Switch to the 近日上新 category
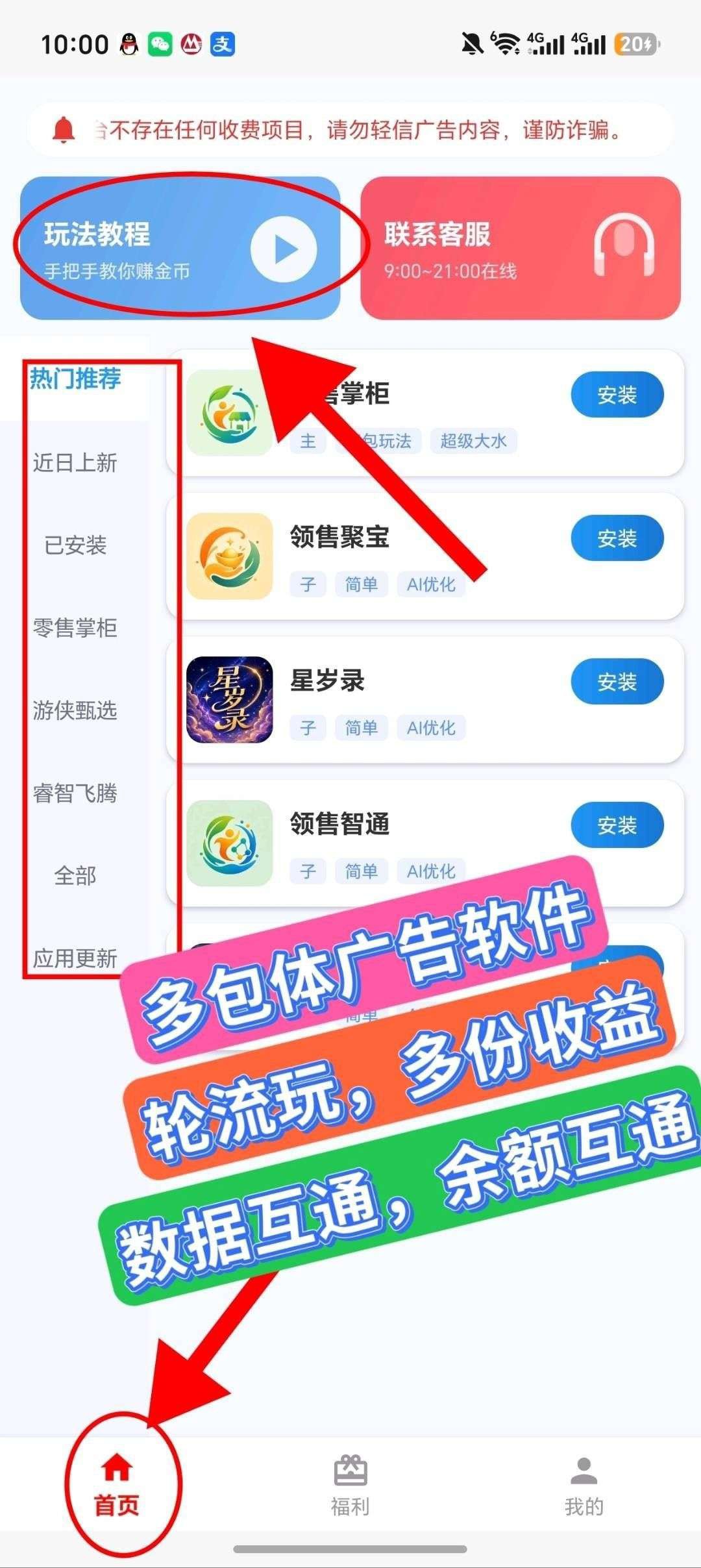Screen dimensions: 701x1568 75,462
